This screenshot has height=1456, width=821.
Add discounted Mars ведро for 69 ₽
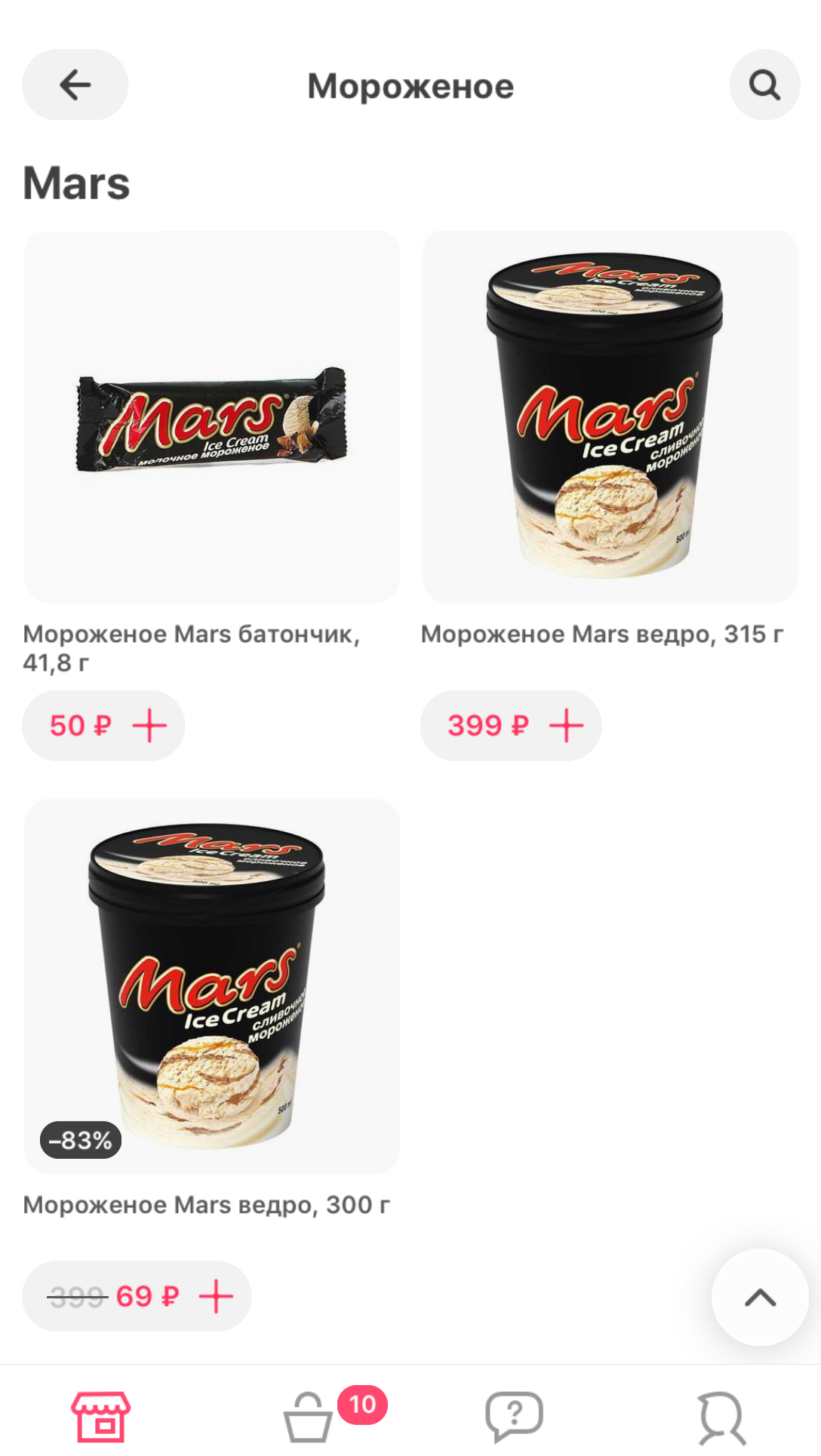click(137, 1296)
